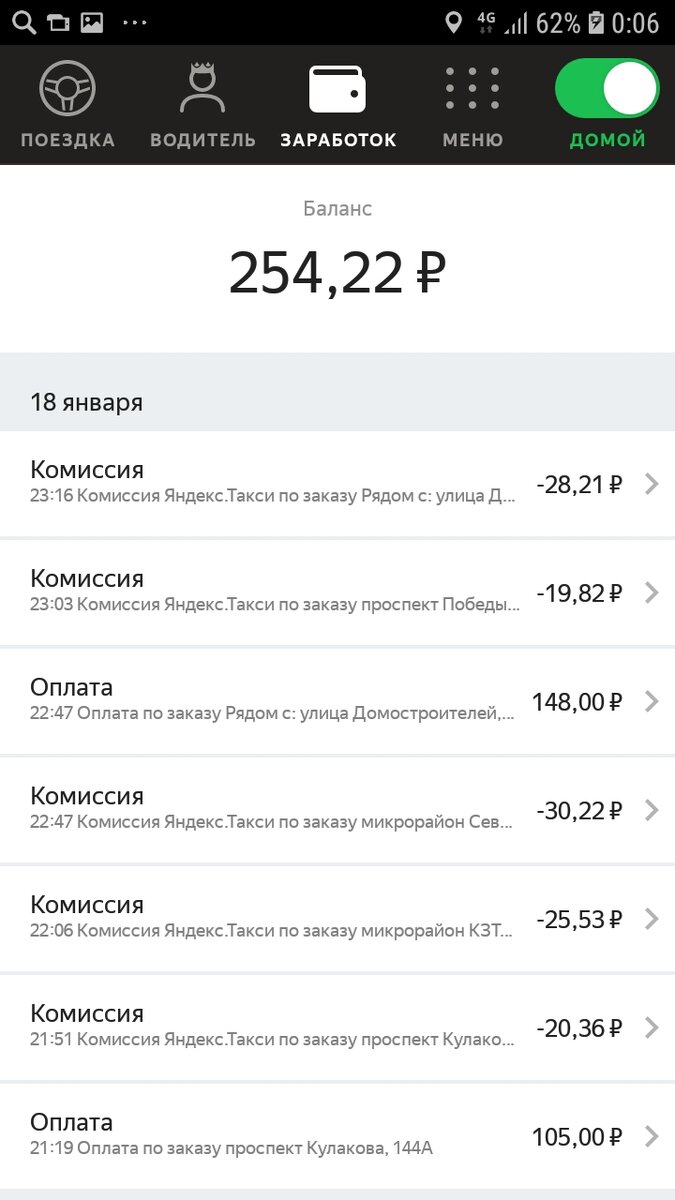
Task: View the 23:03 commission of -19,82 ₽
Action: 337,593
